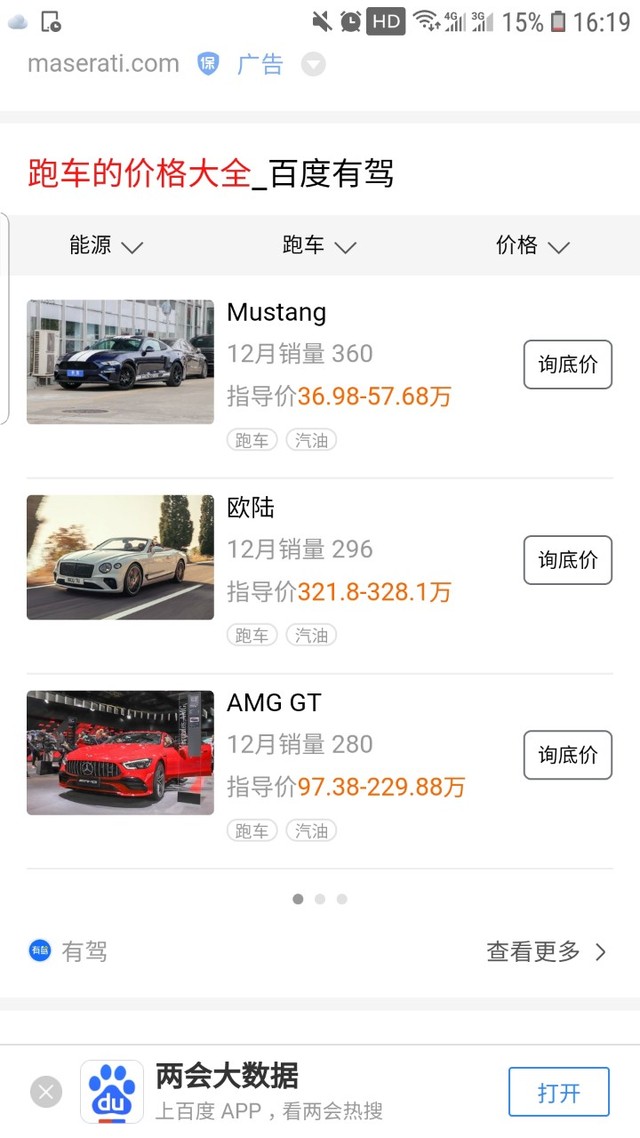This screenshot has width=640, height=1138.
Task: Open the 欧陆 car photo
Action: pos(120,557)
